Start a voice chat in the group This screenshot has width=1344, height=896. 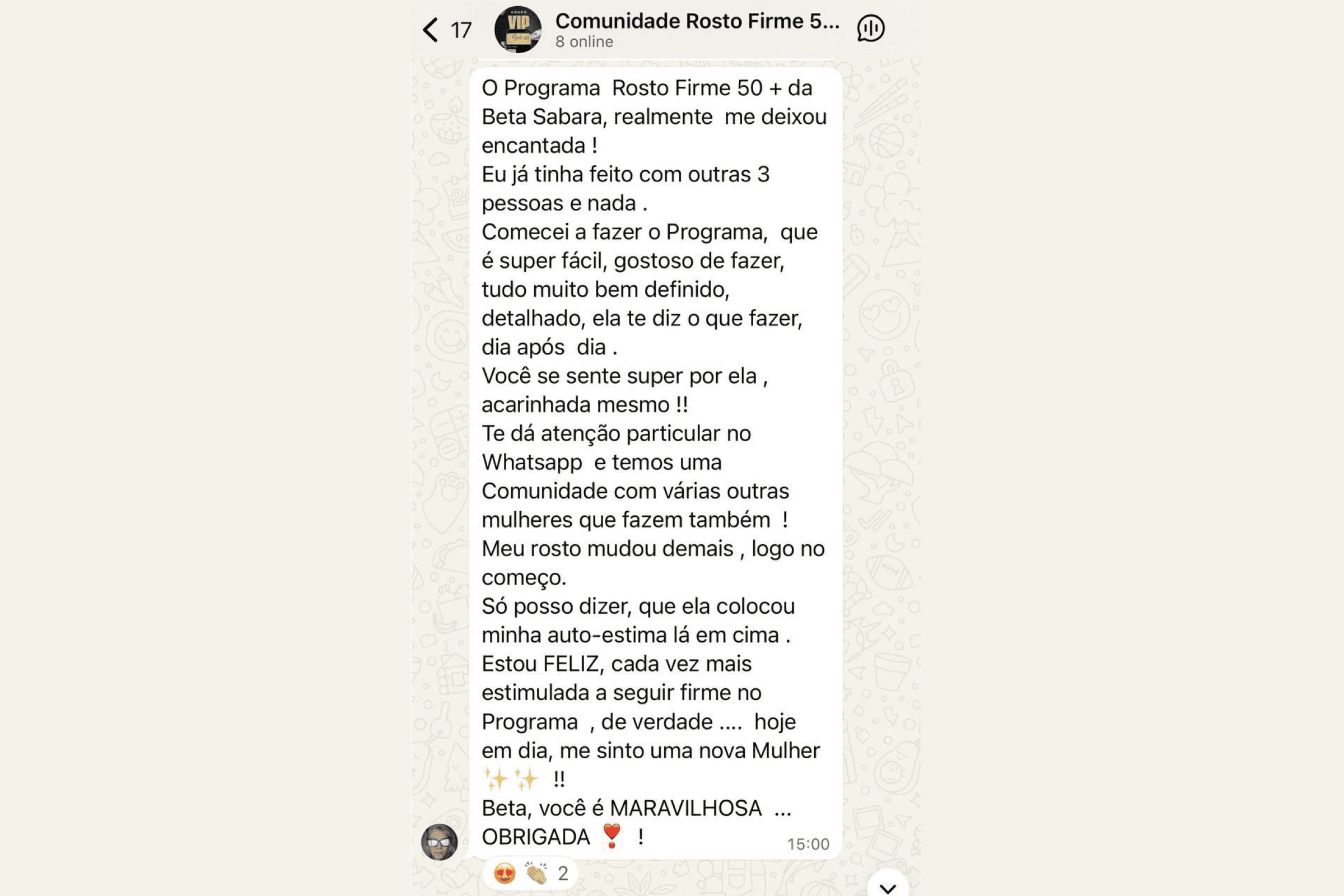pyautogui.click(x=870, y=28)
